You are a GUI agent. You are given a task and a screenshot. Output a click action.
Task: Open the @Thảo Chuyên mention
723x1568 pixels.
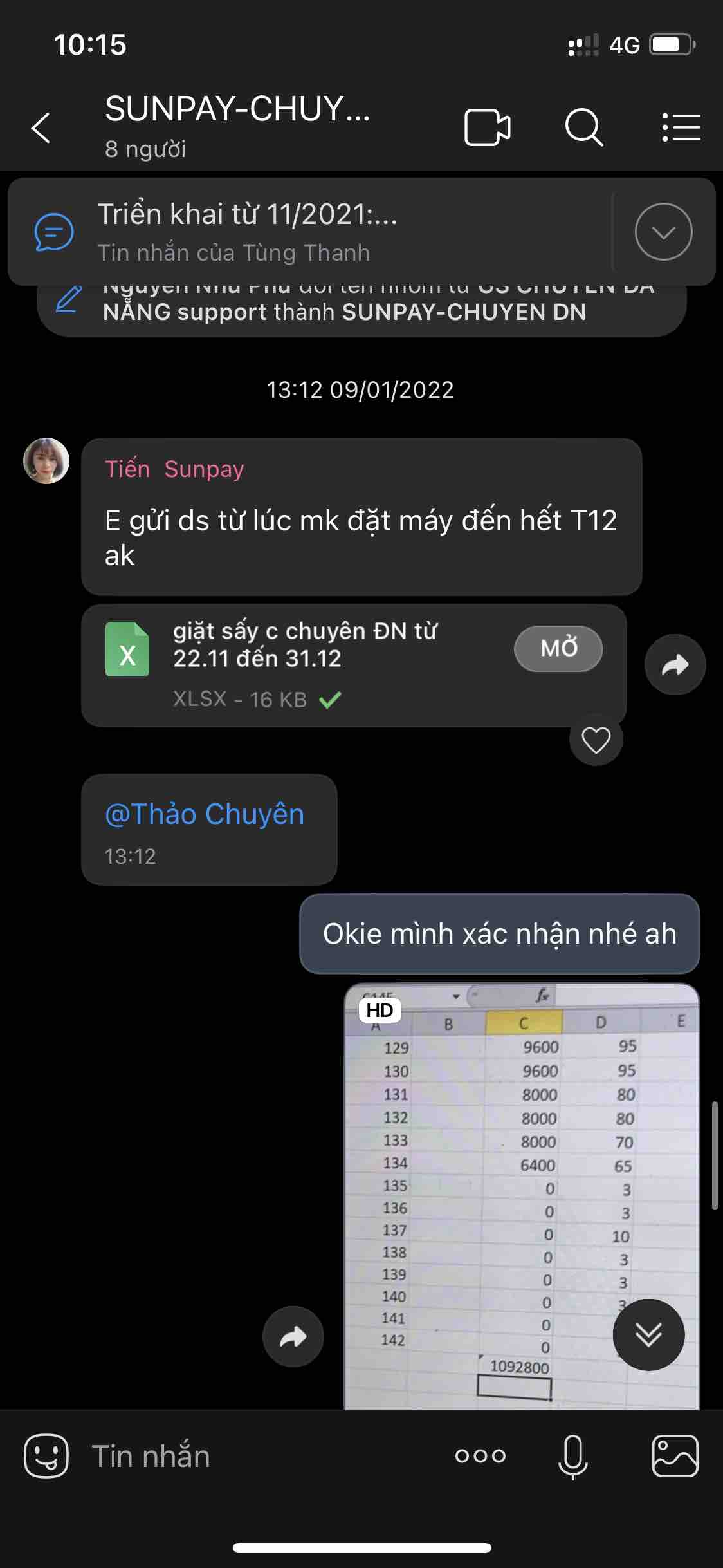[205, 814]
